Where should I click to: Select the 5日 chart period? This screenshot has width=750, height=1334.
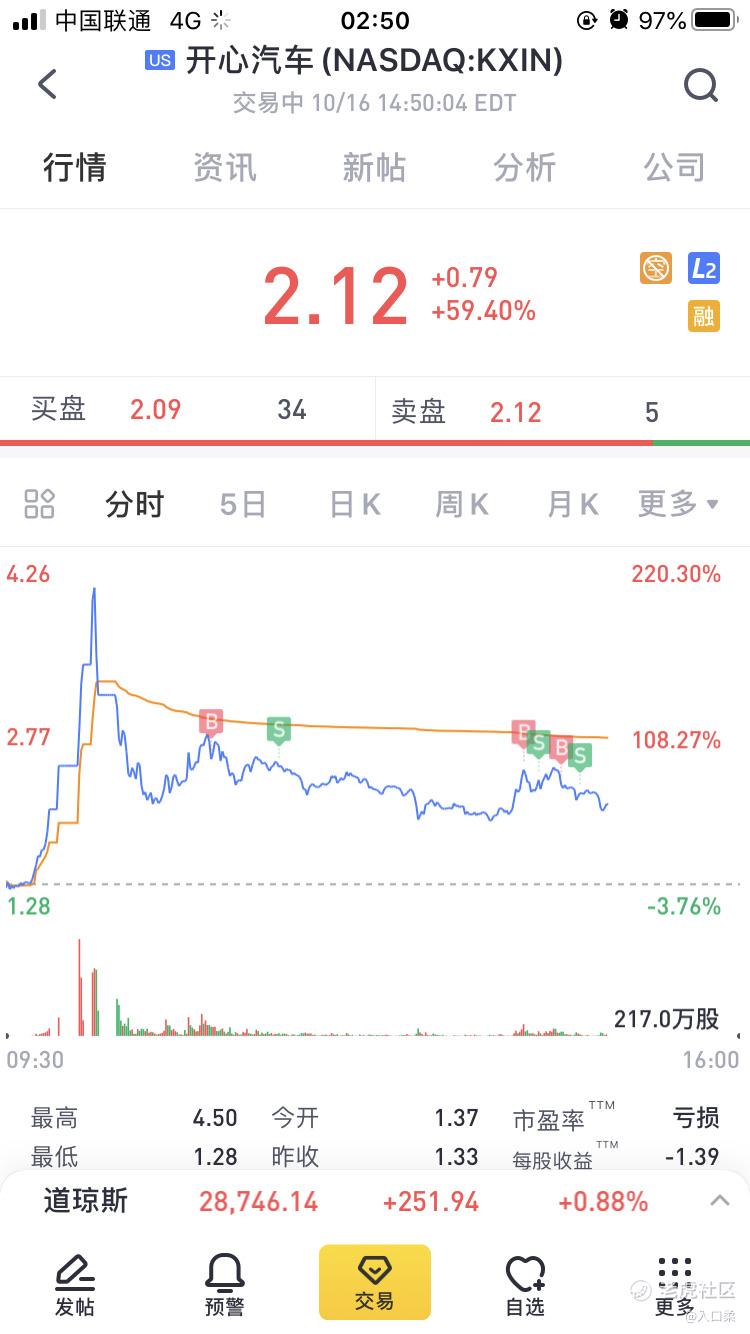click(243, 505)
